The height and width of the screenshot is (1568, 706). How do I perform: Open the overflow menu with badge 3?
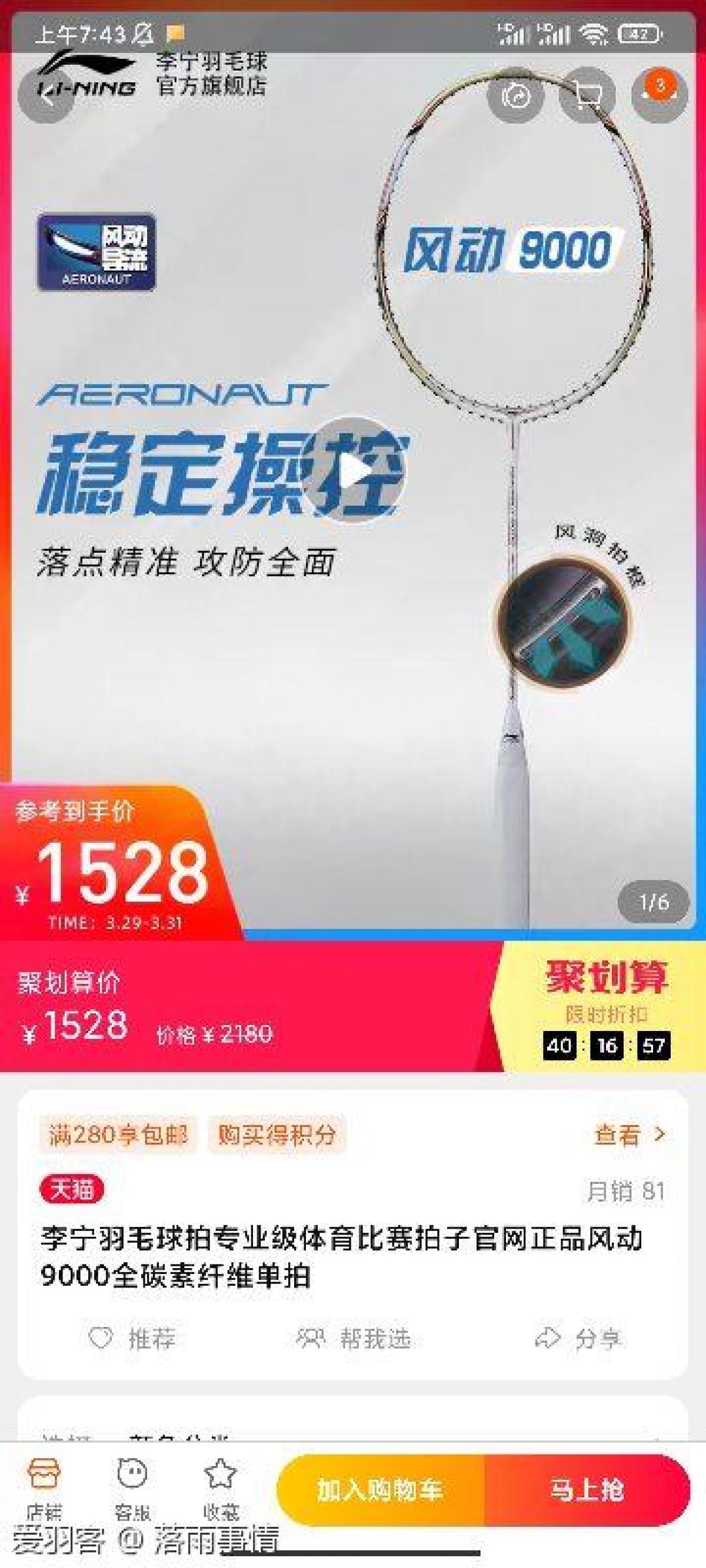[x=659, y=95]
